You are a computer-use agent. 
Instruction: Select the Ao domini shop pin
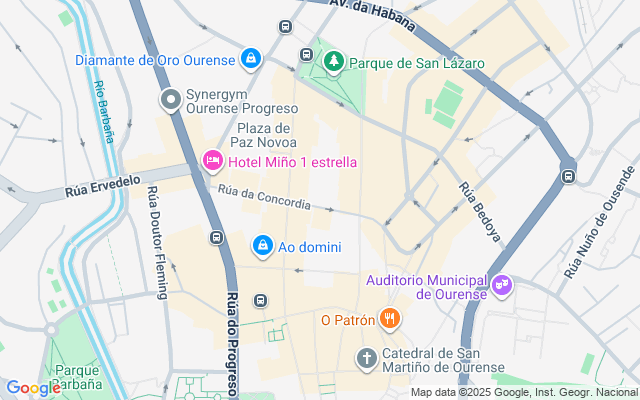click(262, 246)
